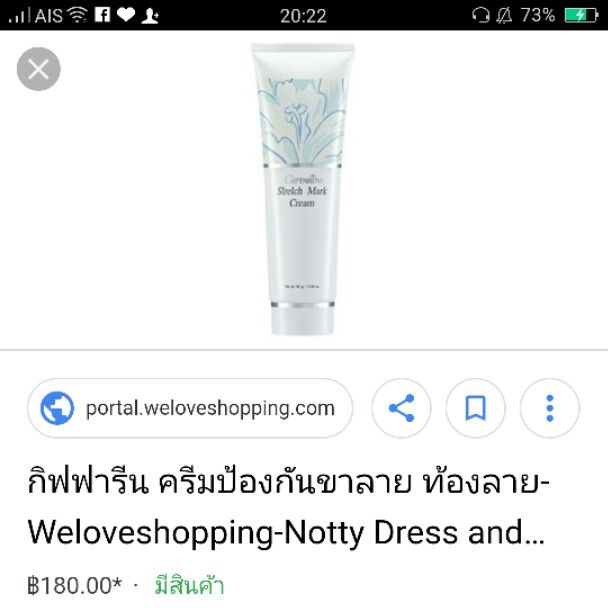Open the Stretch Mark Cream product image
The height and width of the screenshot is (608, 608).
302,188
